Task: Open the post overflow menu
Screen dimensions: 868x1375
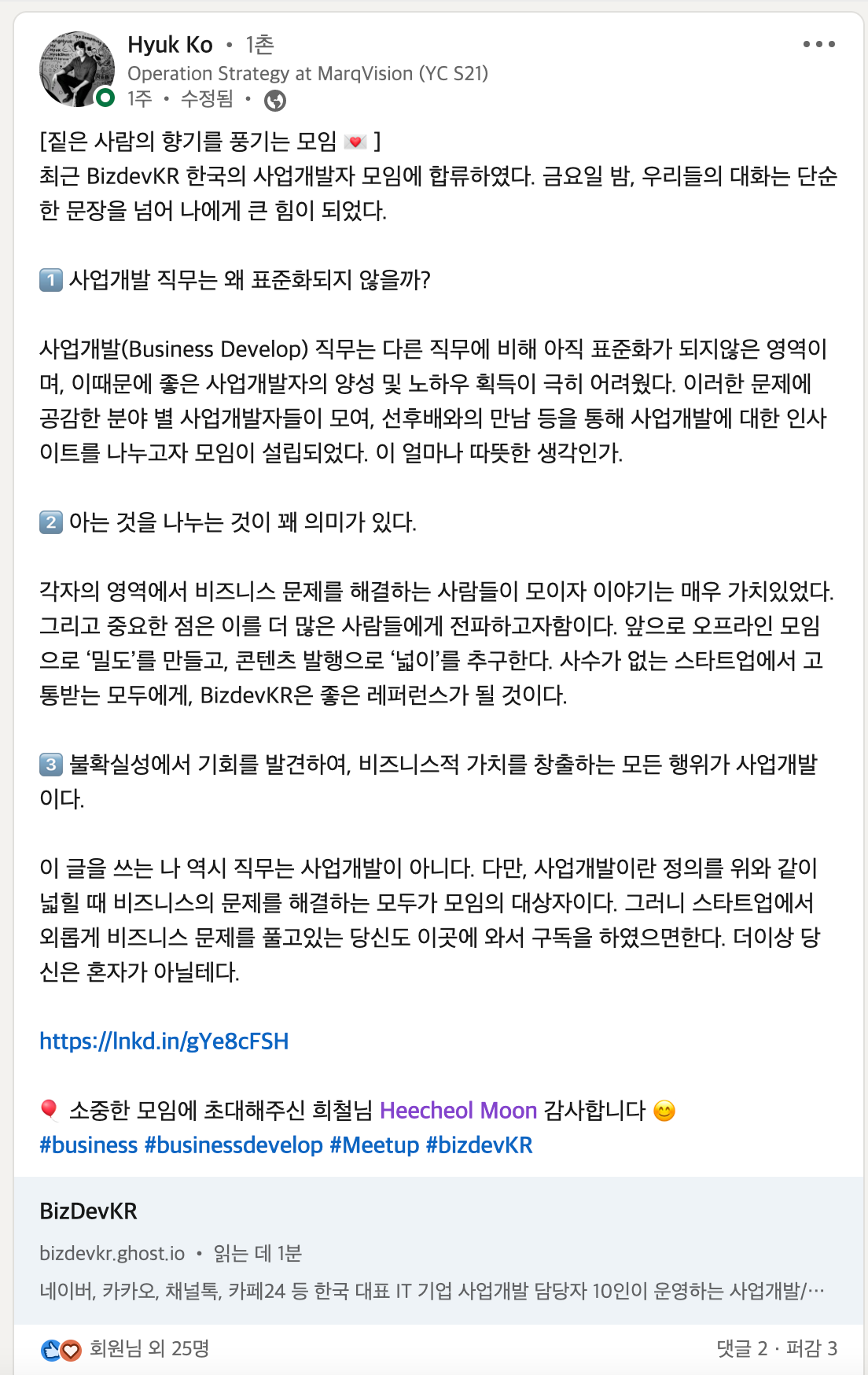Action: coord(818,44)
